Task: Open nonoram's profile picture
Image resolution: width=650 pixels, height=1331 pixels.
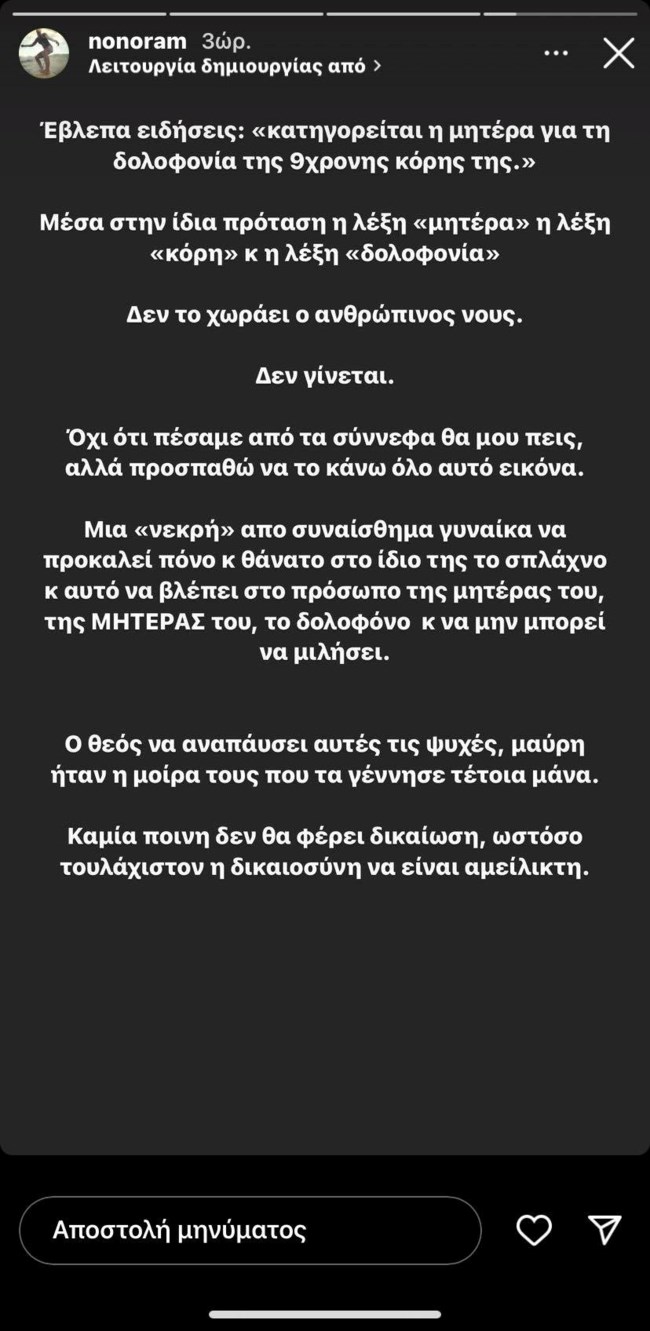Action: point(44,54)
